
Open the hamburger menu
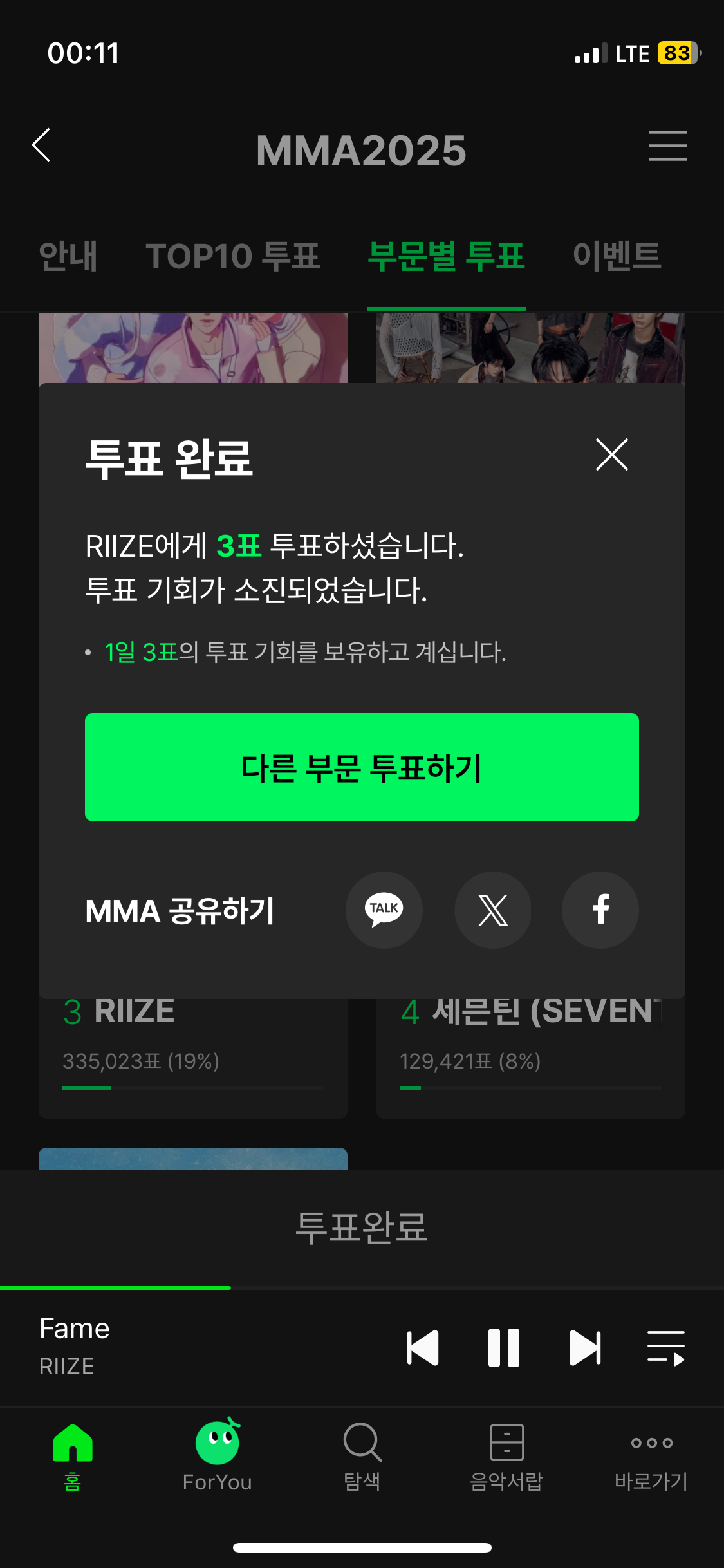click(667, 145)
